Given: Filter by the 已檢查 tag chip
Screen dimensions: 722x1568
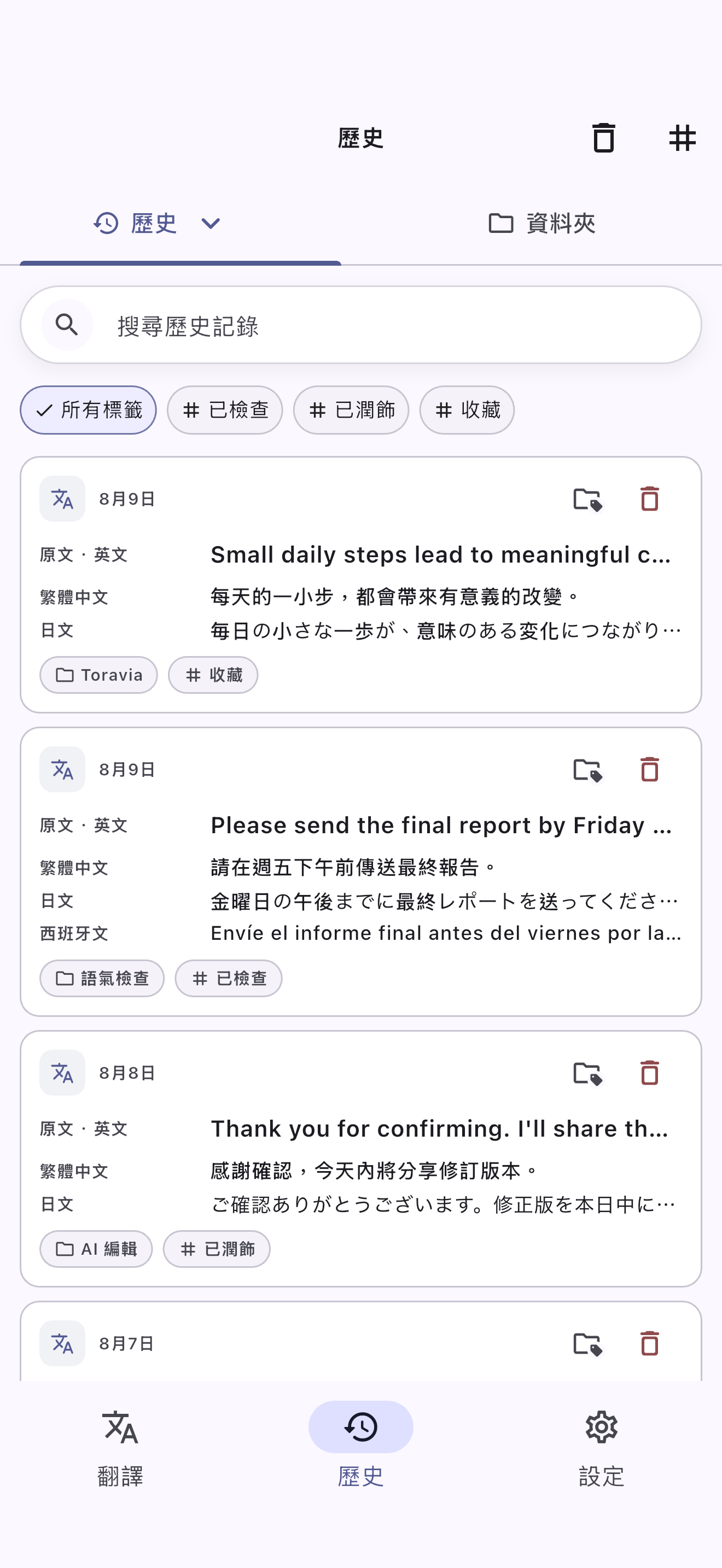Looking at the screenshot, I should point(225,410).
